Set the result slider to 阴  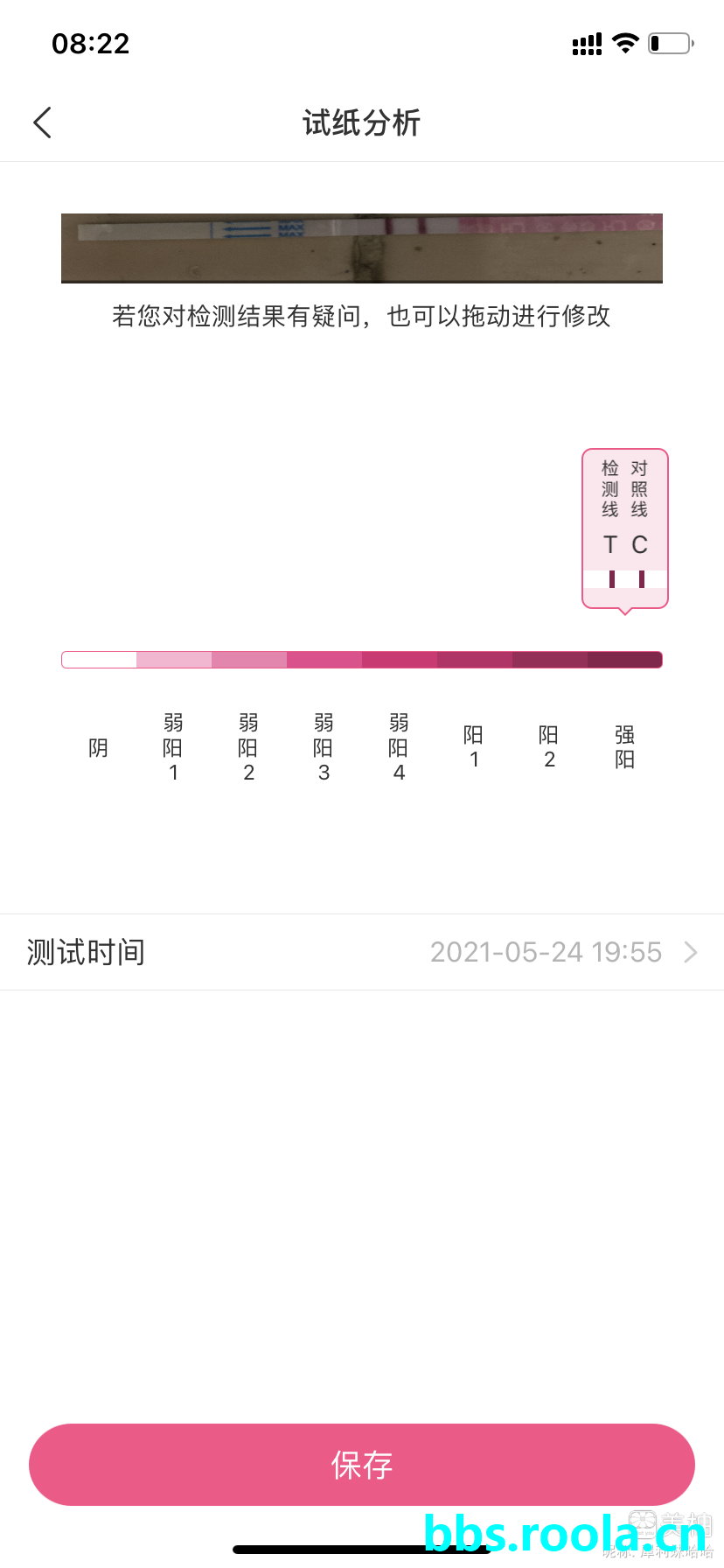pos(99,660)
